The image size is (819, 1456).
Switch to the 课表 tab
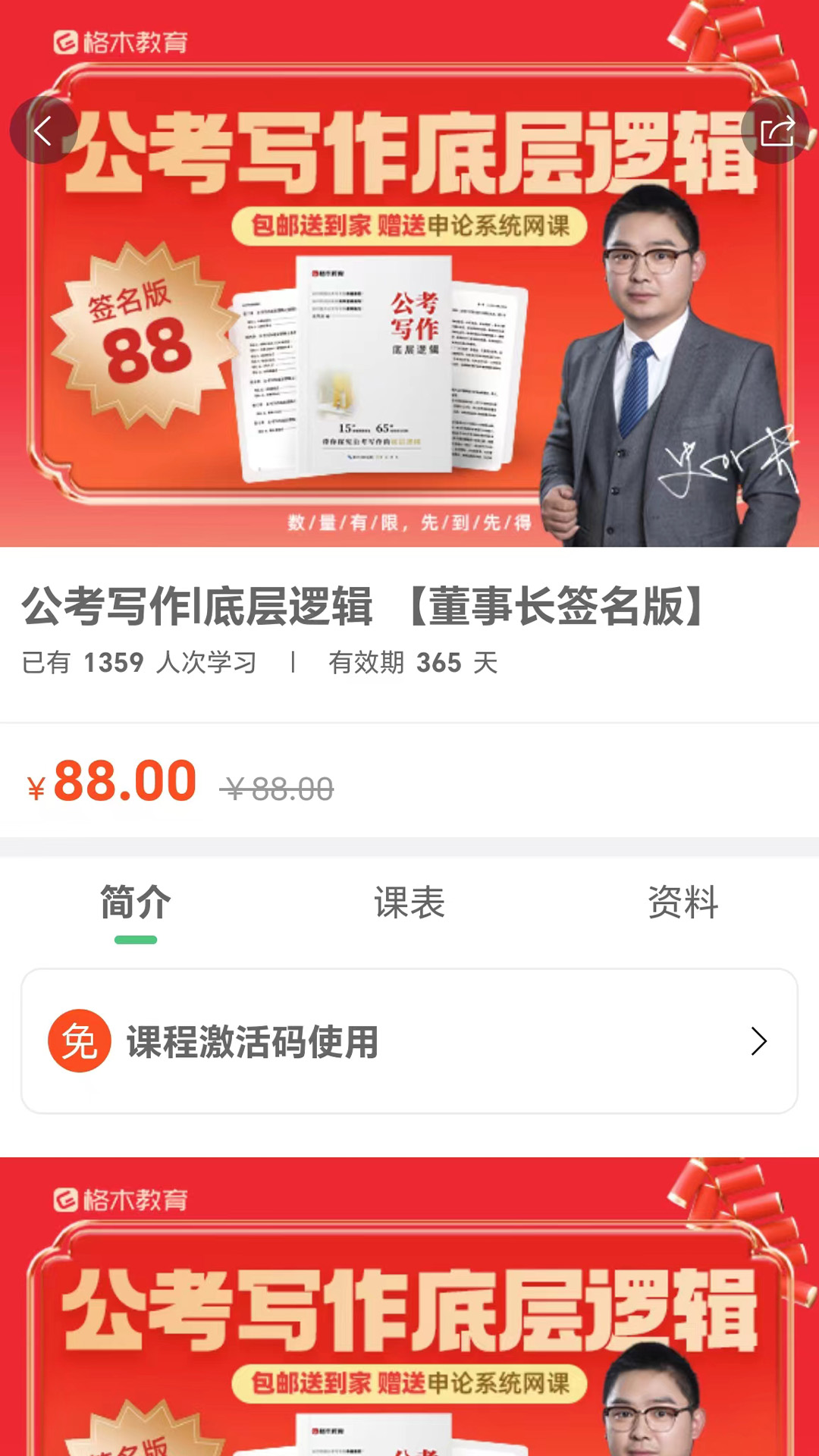click(409, 902)
